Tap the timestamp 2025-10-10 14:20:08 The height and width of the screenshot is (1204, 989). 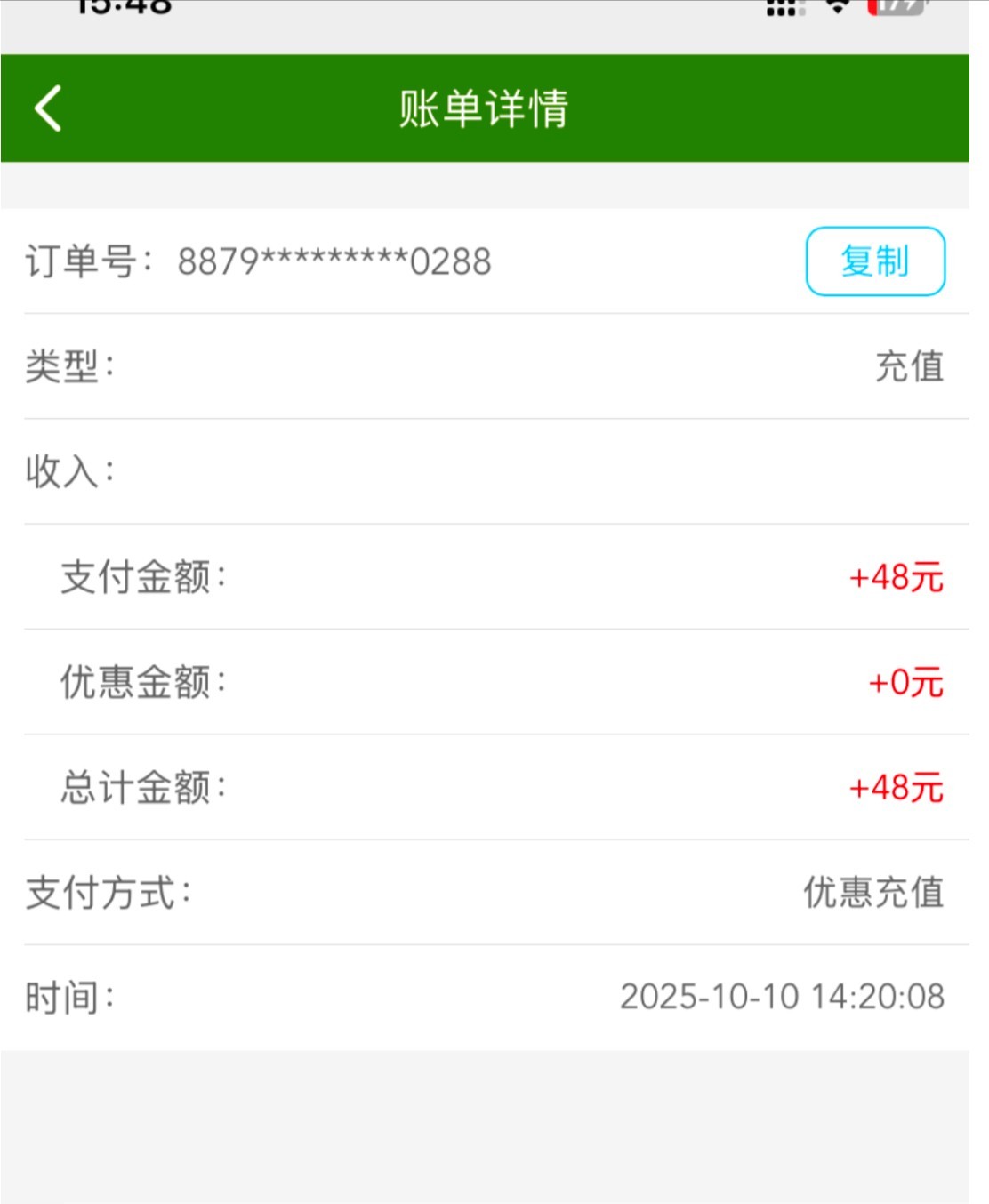783,998
